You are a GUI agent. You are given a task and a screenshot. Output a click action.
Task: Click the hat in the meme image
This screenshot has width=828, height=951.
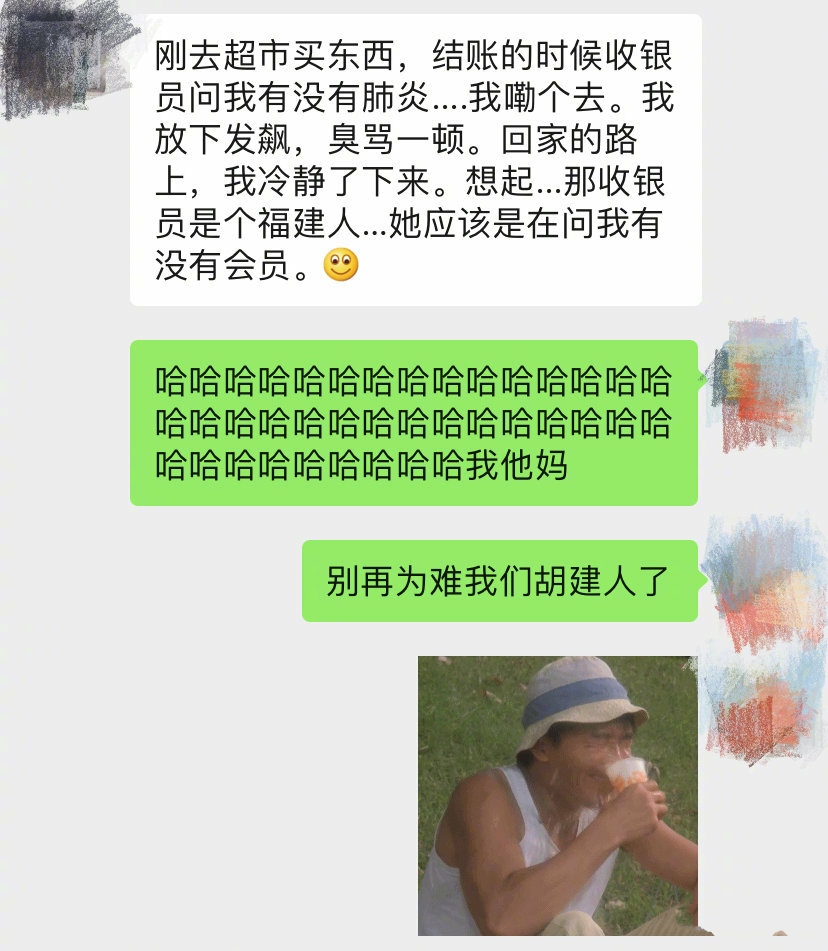pyautogui.click(x=585, y=700)
